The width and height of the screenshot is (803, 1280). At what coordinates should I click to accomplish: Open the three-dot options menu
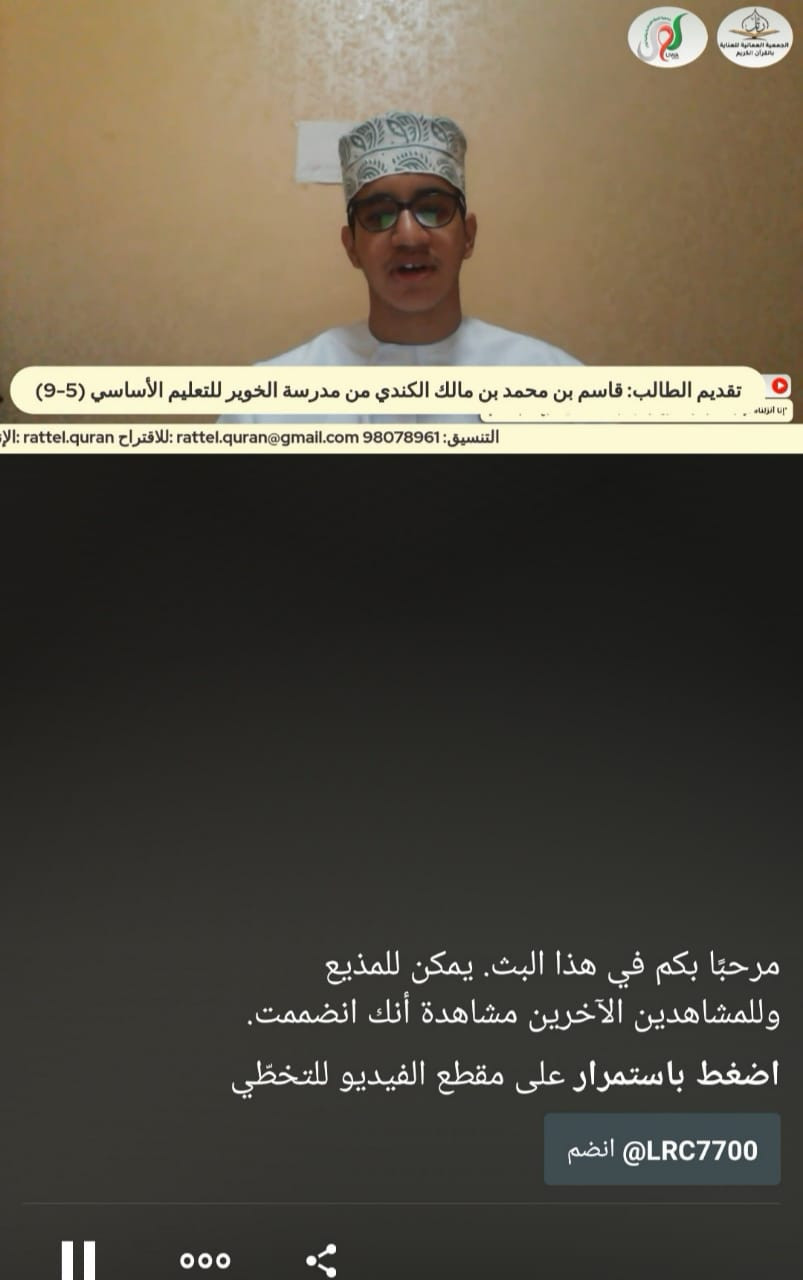(205, 1260)
